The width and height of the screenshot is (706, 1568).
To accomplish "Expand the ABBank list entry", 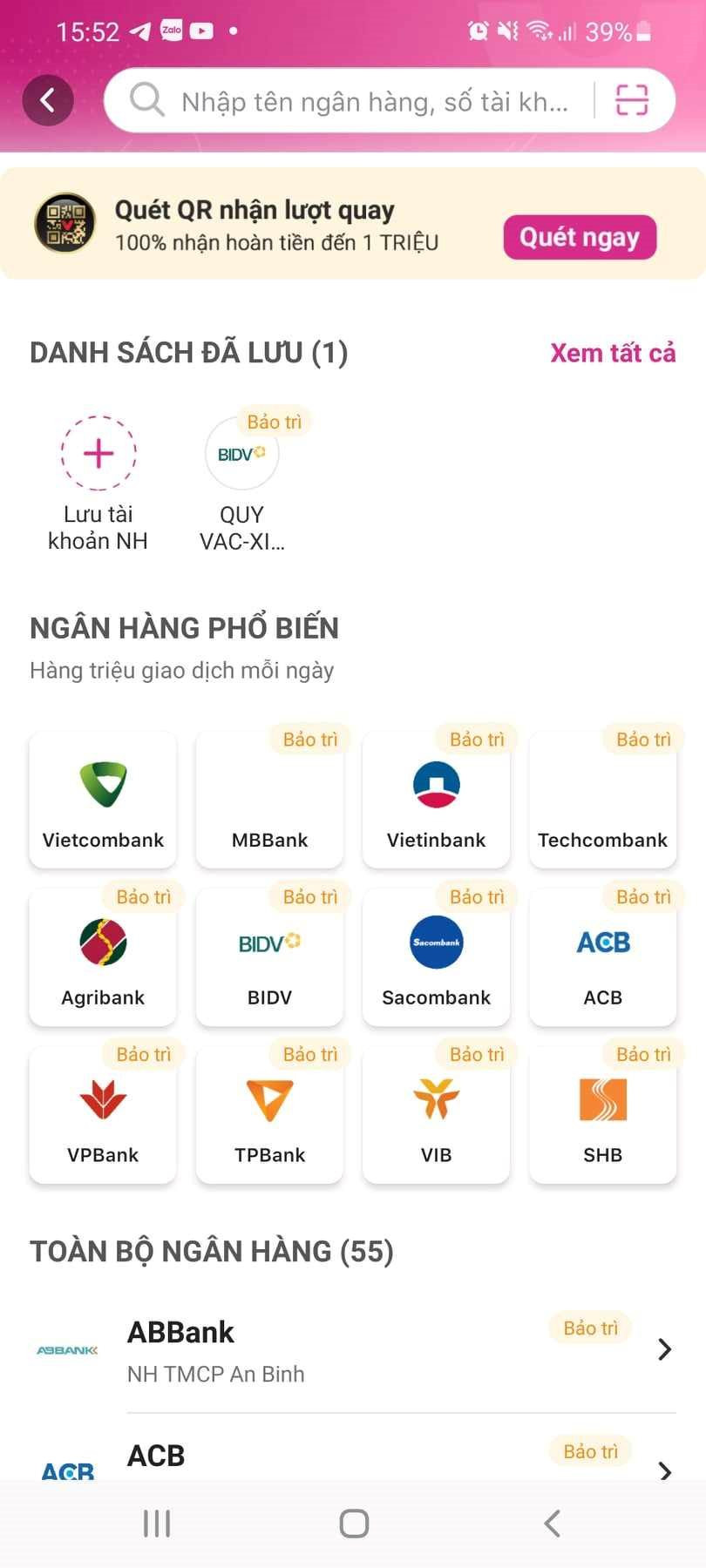I will (x=664, y=1349).
